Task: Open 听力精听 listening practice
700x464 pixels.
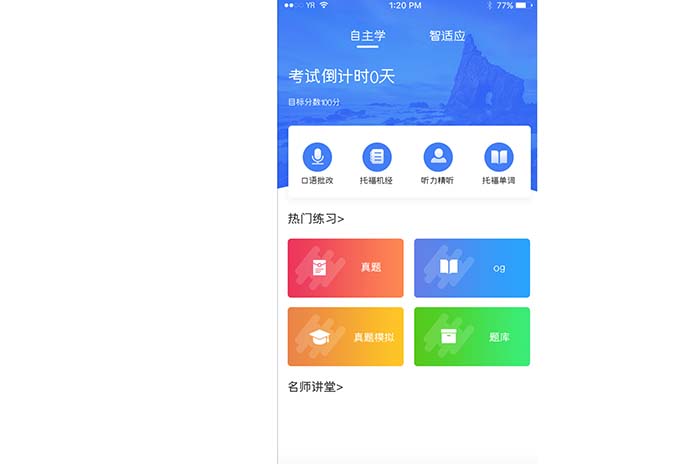Action: click(x=438, y=164)
